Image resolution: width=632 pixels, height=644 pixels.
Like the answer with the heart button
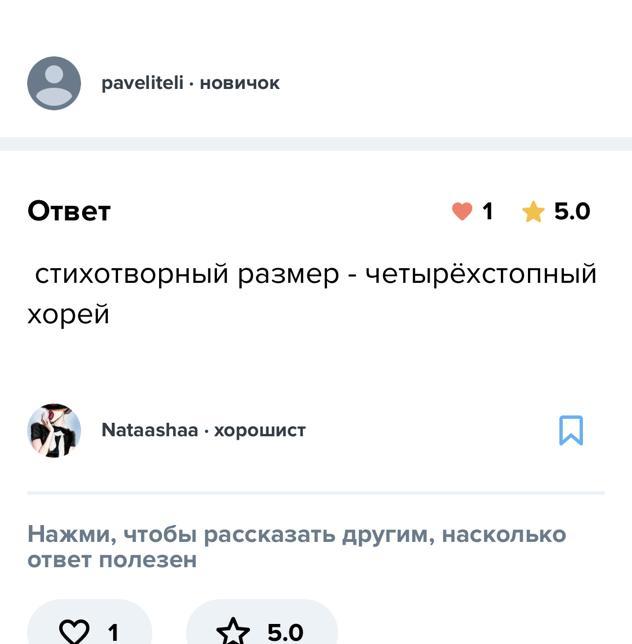point(88,629)
